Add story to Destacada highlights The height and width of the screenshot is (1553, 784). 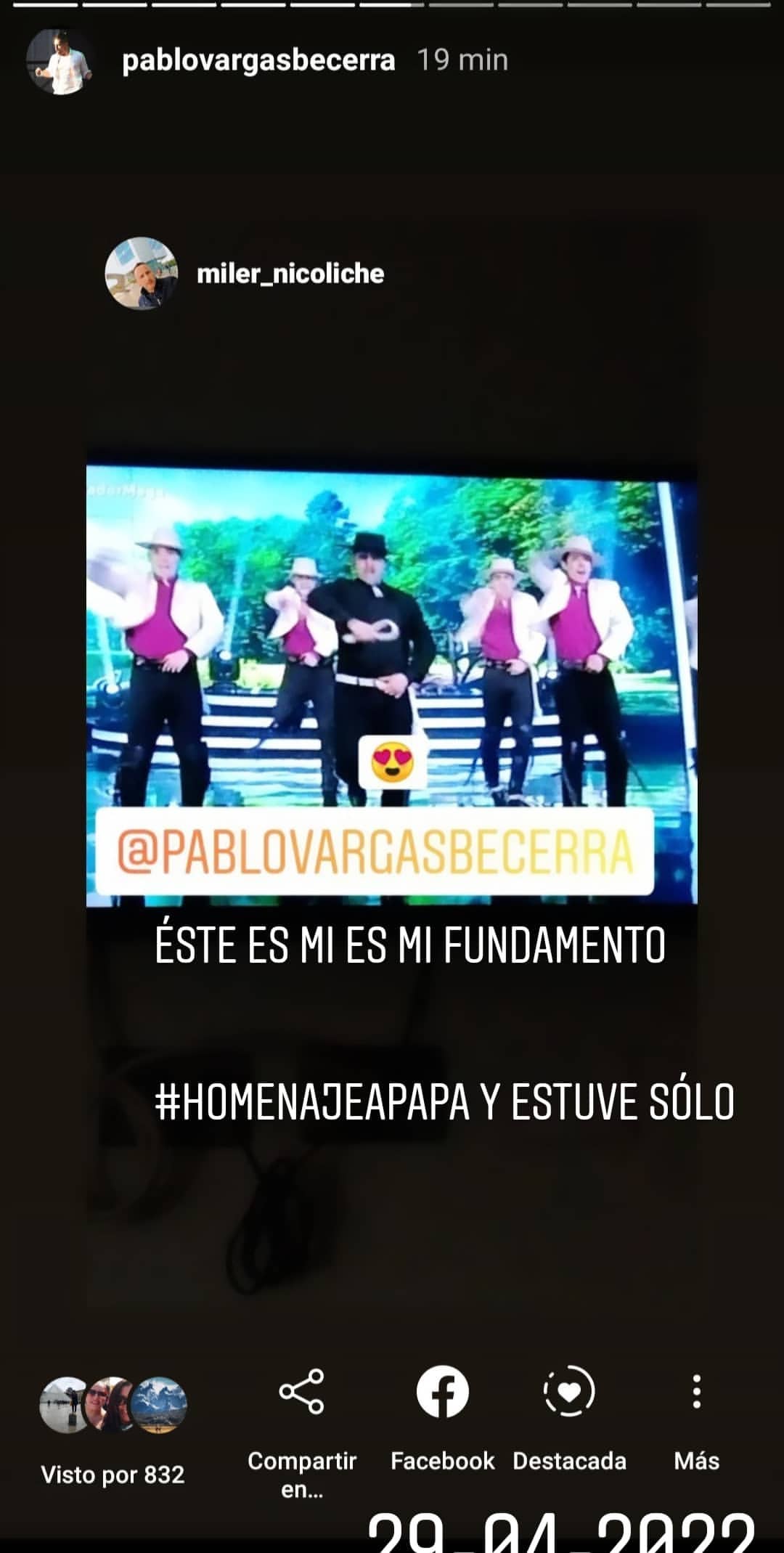pos(569,1416)
